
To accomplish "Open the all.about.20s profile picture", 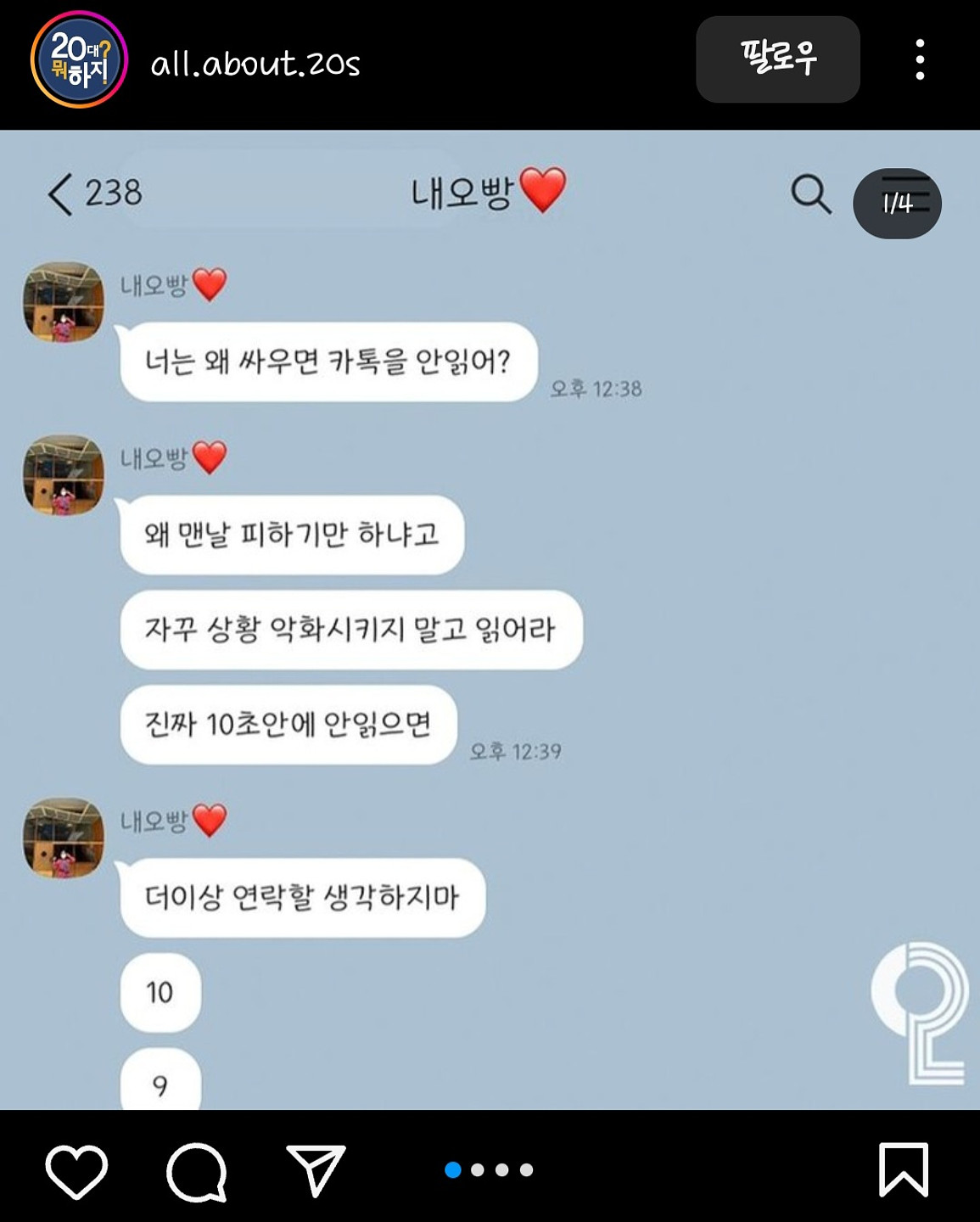I will [79, 60].
